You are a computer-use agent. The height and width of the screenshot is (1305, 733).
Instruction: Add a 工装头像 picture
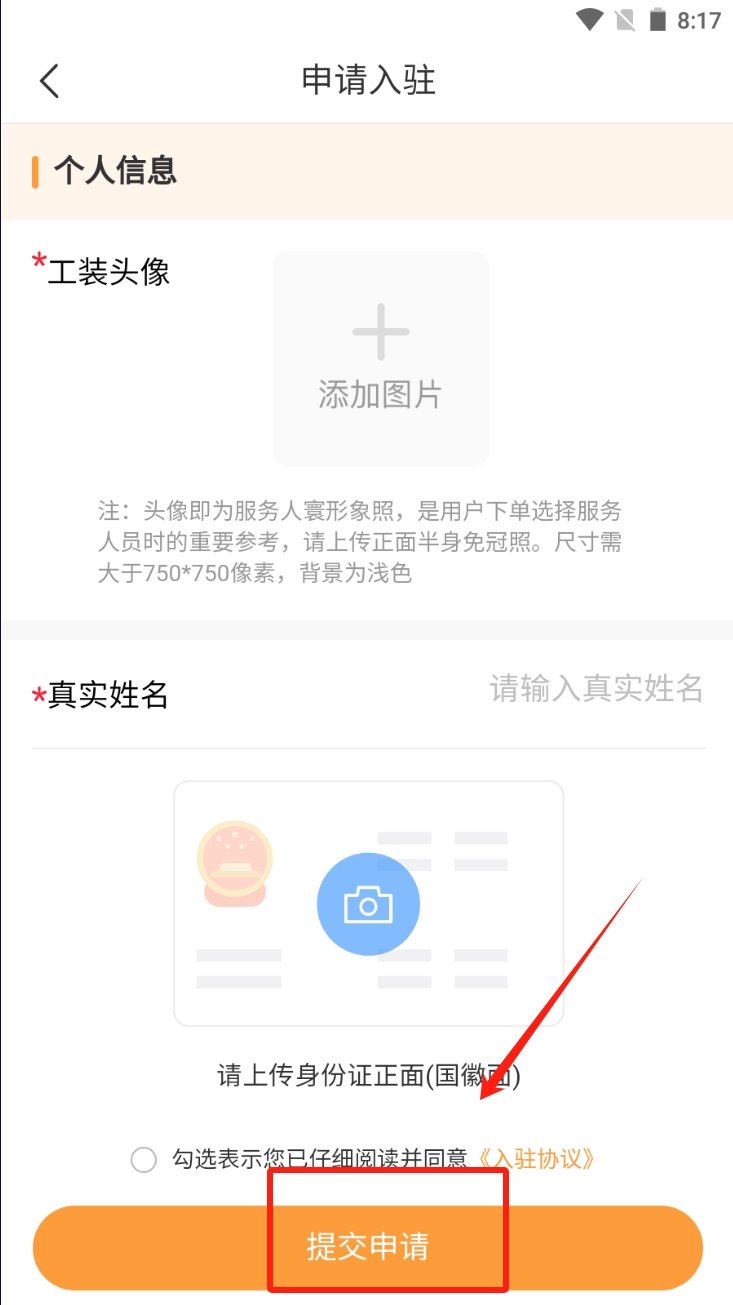[381, 358]
